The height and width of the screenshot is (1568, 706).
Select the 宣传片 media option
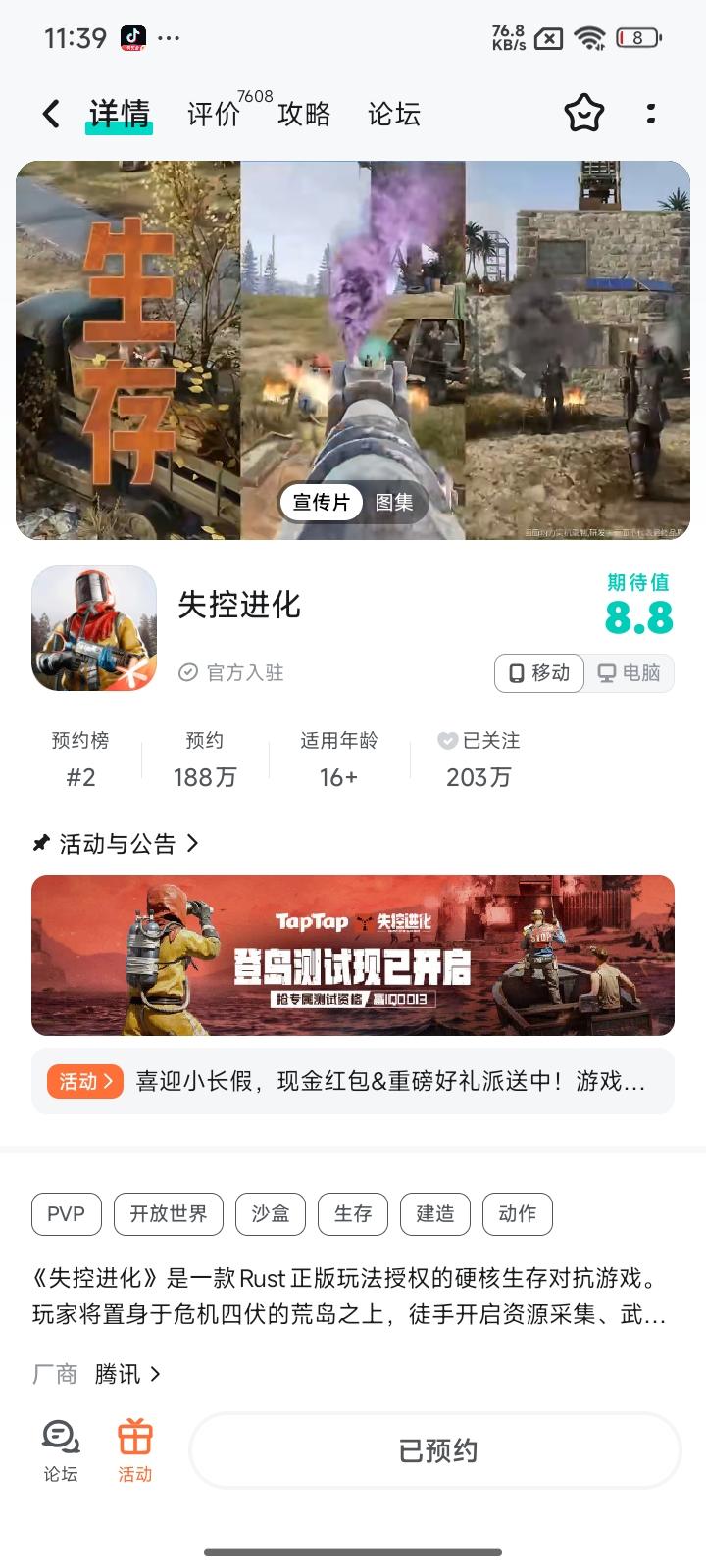coord(322,503)
